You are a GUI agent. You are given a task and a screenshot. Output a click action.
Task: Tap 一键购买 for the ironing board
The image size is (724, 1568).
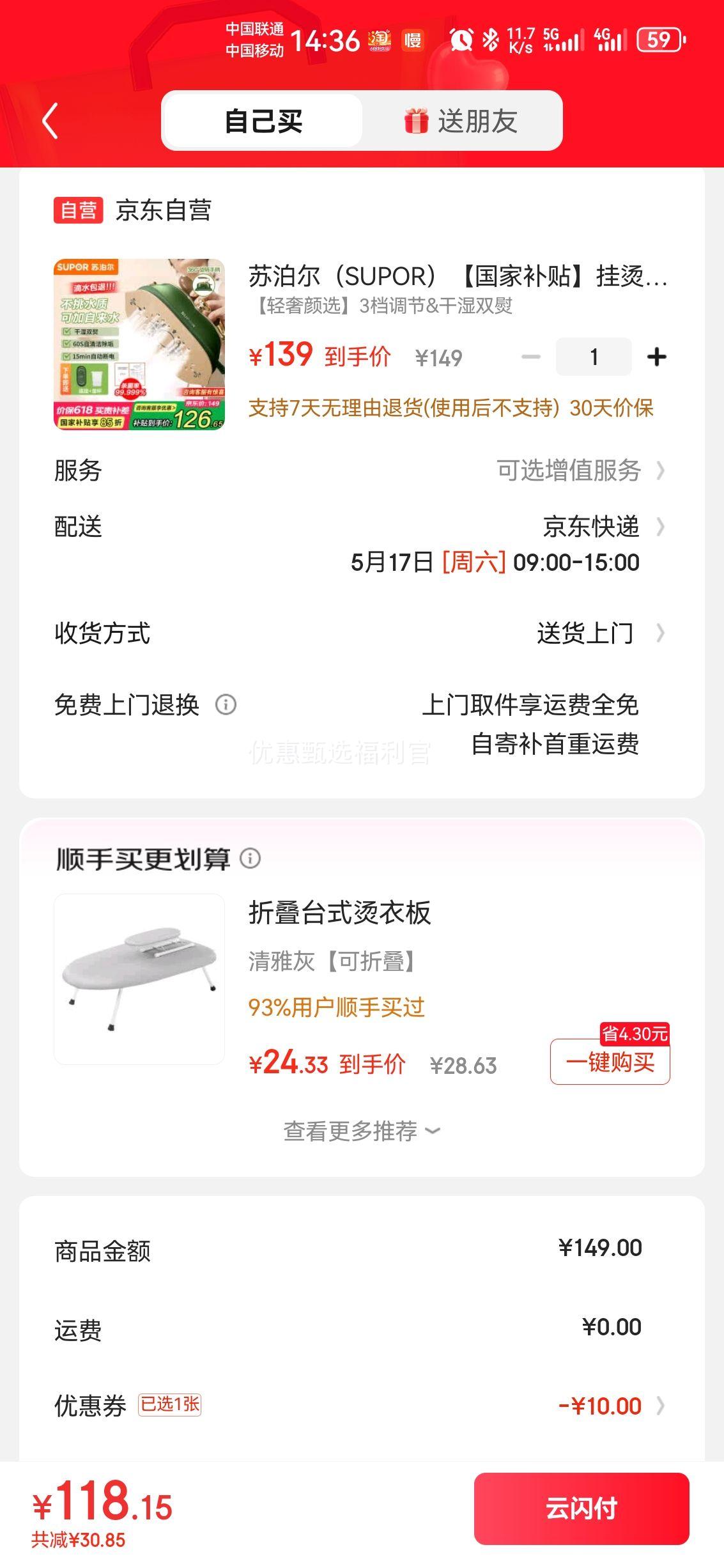[610, 1062]
